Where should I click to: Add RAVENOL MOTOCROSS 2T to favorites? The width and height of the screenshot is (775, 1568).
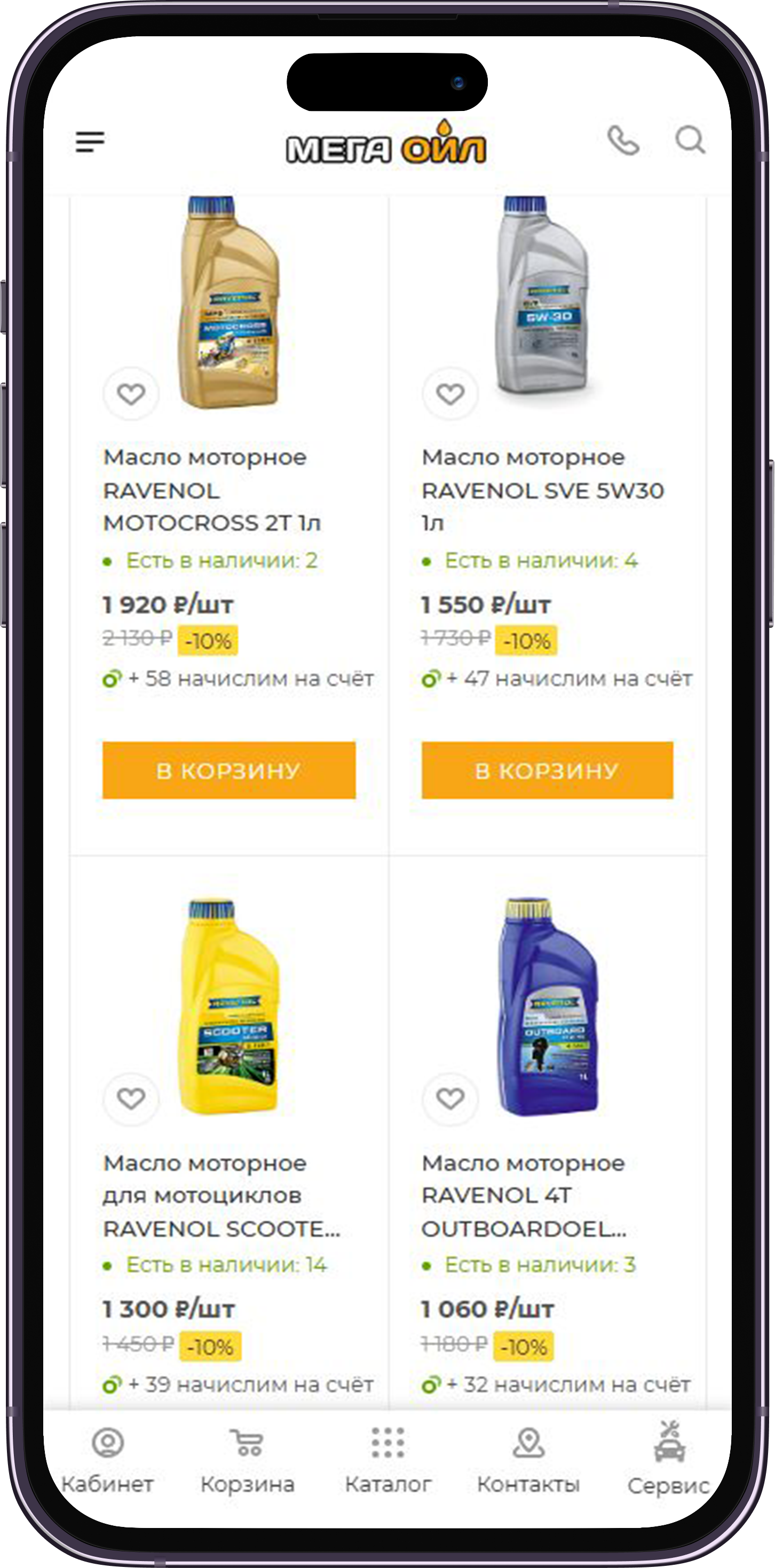pyautogui.click(x=131, y=394)
